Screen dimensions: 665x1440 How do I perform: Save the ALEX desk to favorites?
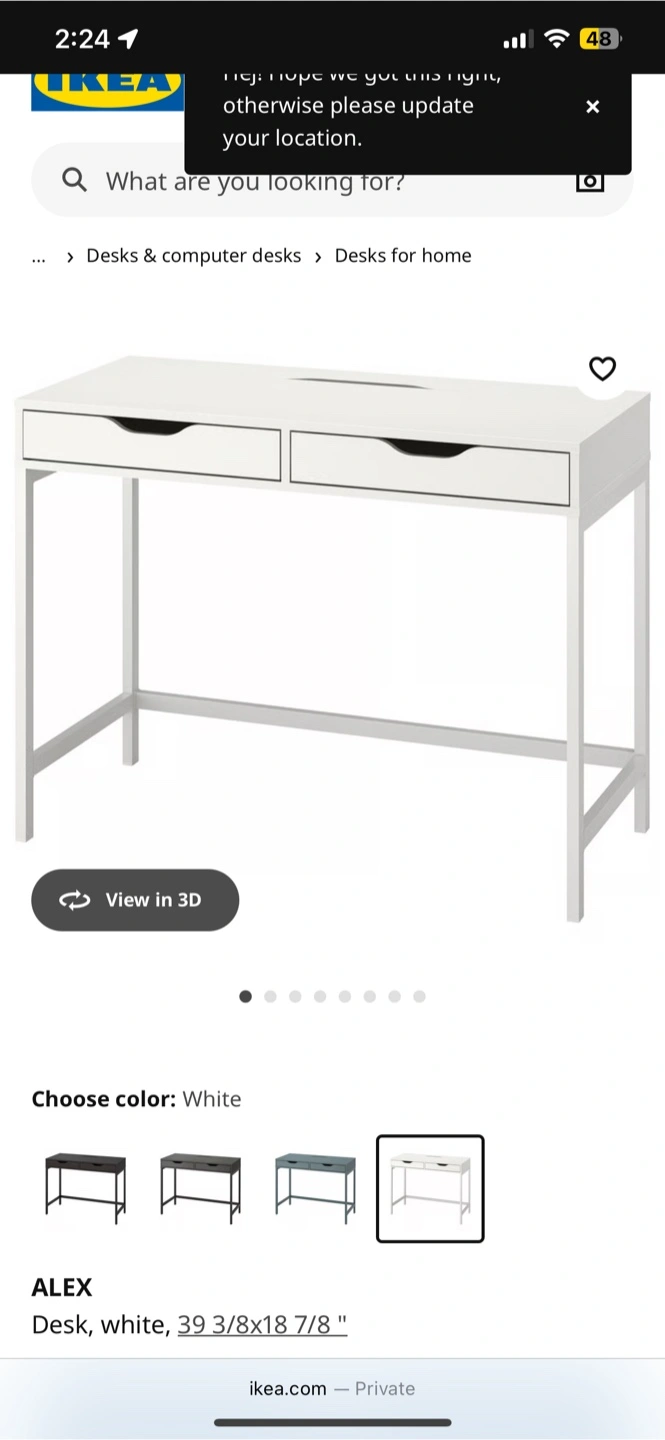click(x=602, y=369)
